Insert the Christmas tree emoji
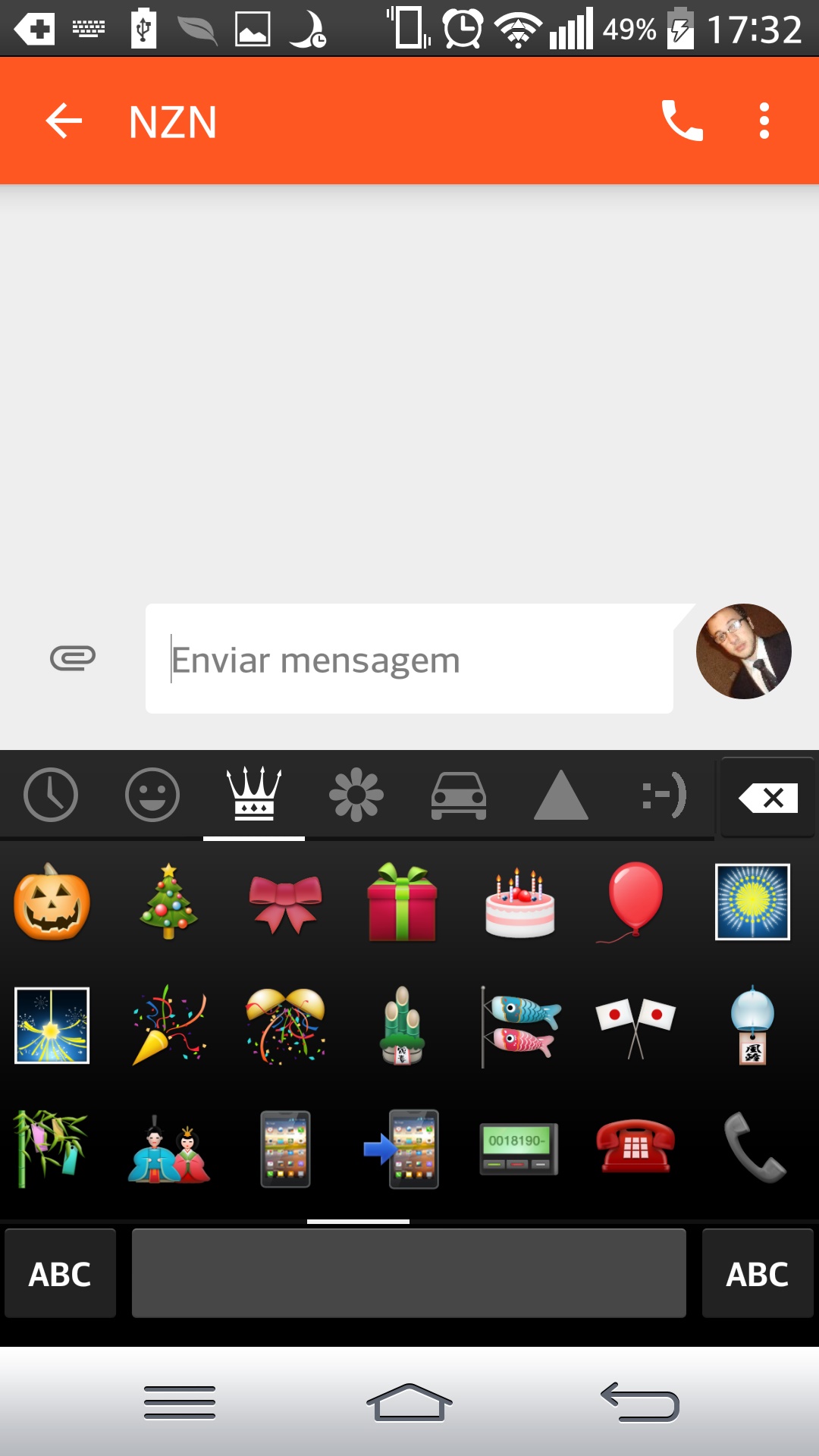This screenshot has width=819, height=1456. 168,902
